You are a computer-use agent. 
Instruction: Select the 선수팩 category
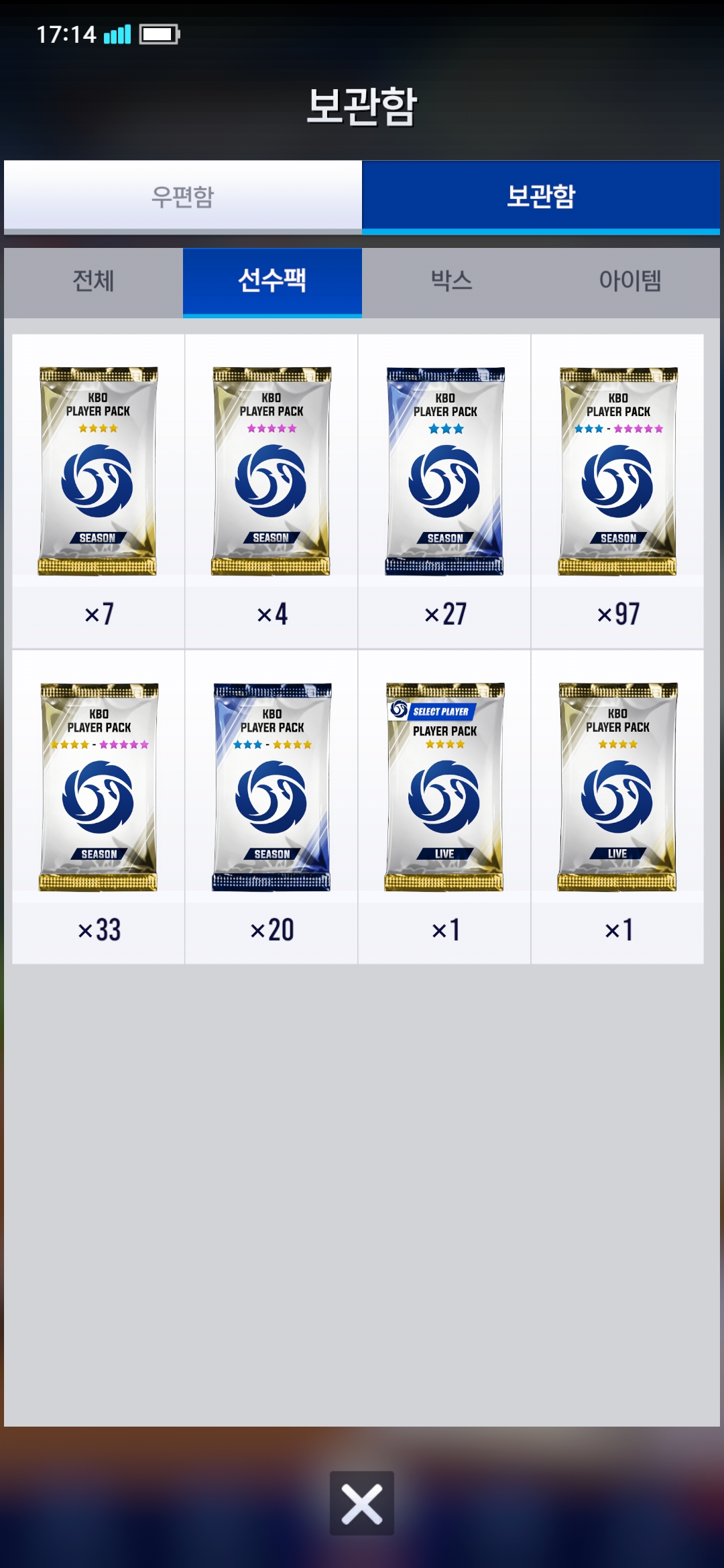point(272,281)
